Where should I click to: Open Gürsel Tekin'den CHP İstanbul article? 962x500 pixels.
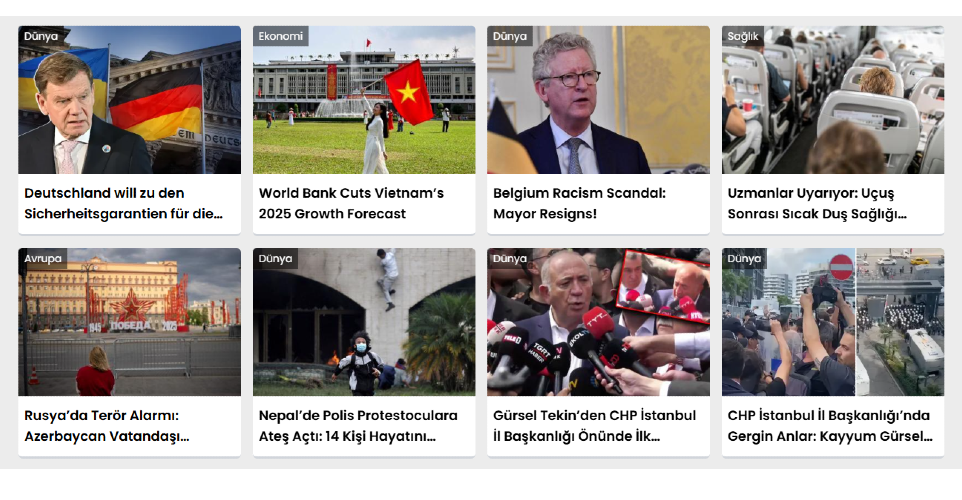tap(595, 425)
